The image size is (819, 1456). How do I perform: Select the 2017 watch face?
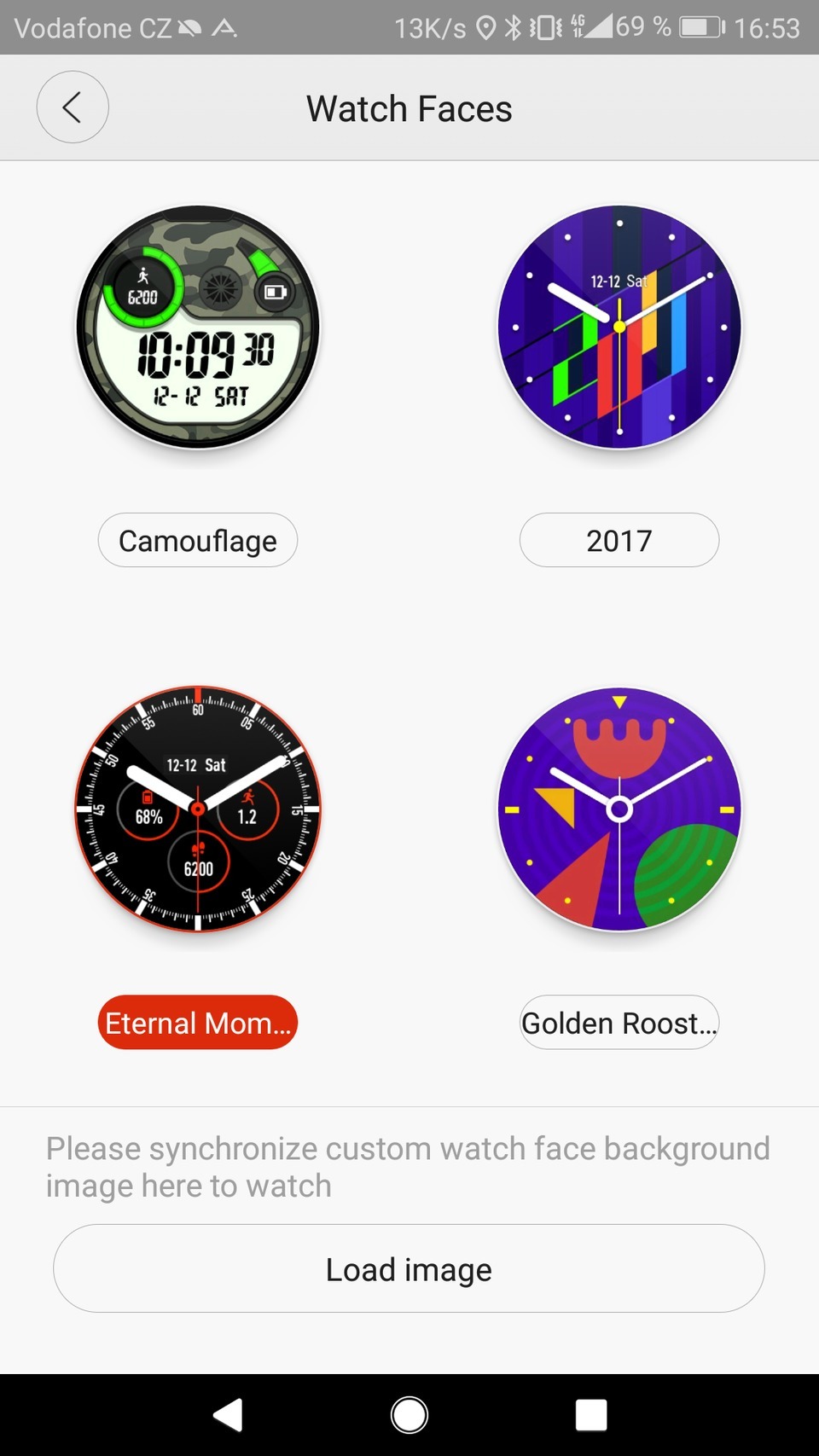click(x=619, y=540)
